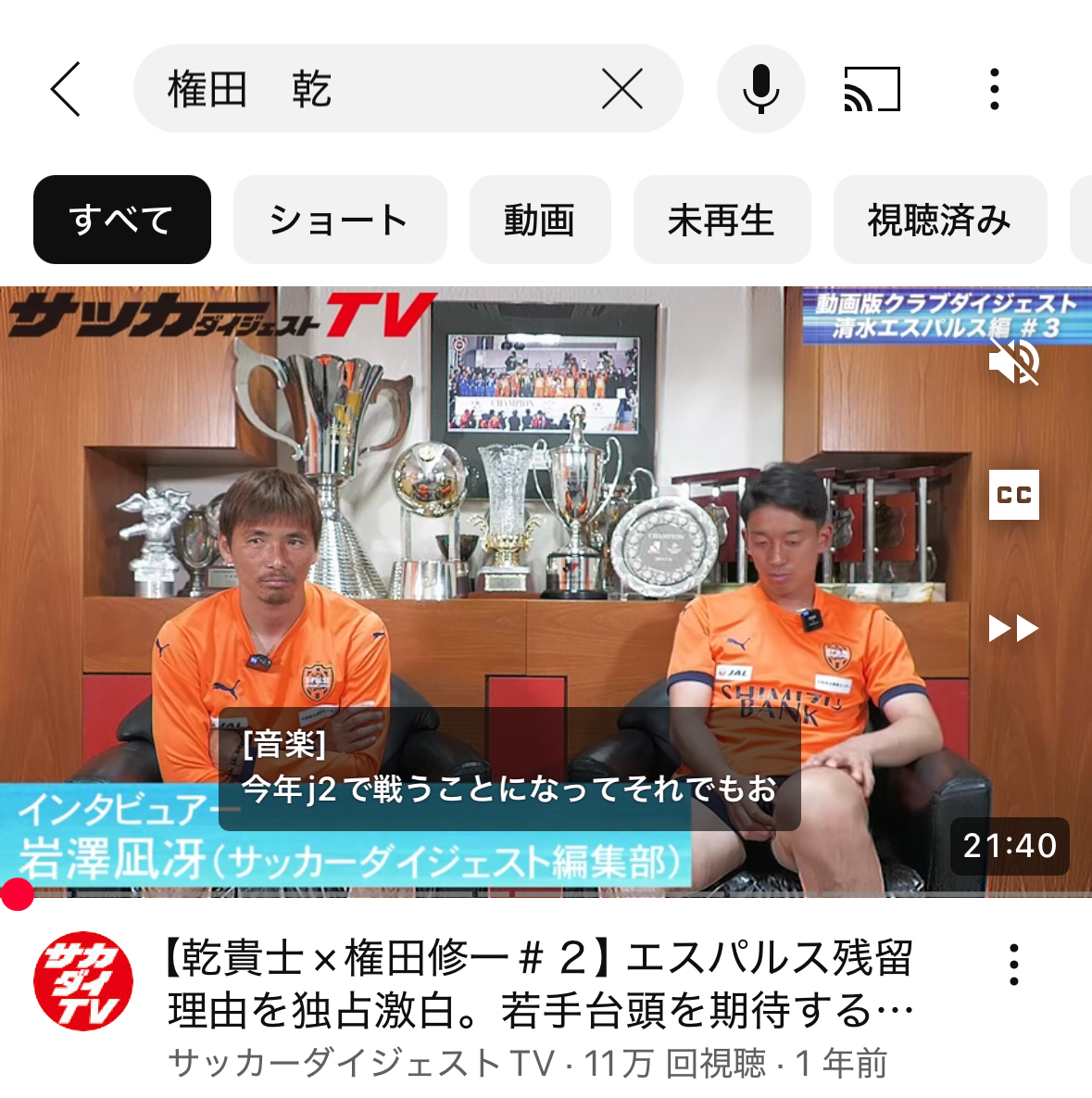Open the top-bar overflow menu
Screen dimensions: 1092x1098
point(994,90)
